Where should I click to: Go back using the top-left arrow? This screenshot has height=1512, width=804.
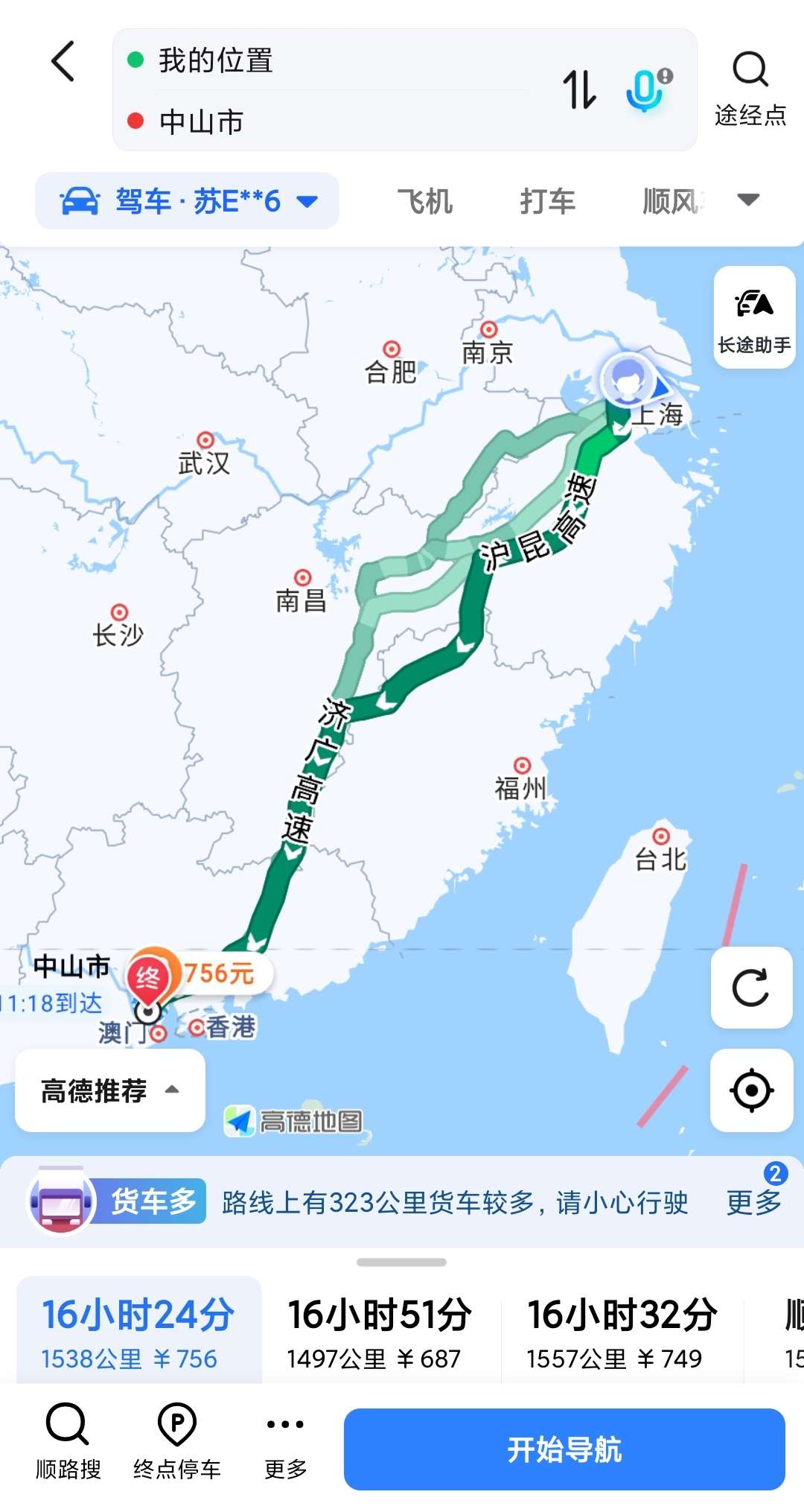(64, 61)
